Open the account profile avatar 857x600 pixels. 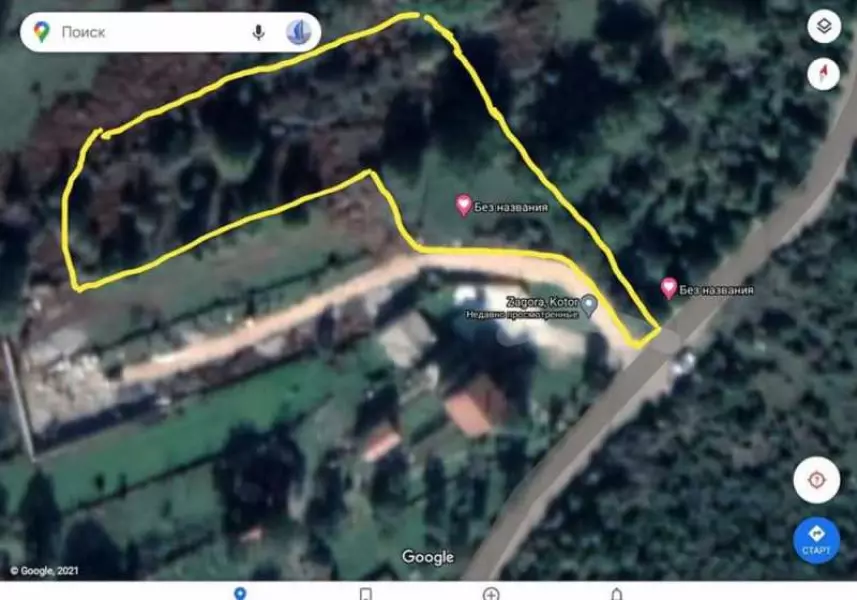(298, 32)
